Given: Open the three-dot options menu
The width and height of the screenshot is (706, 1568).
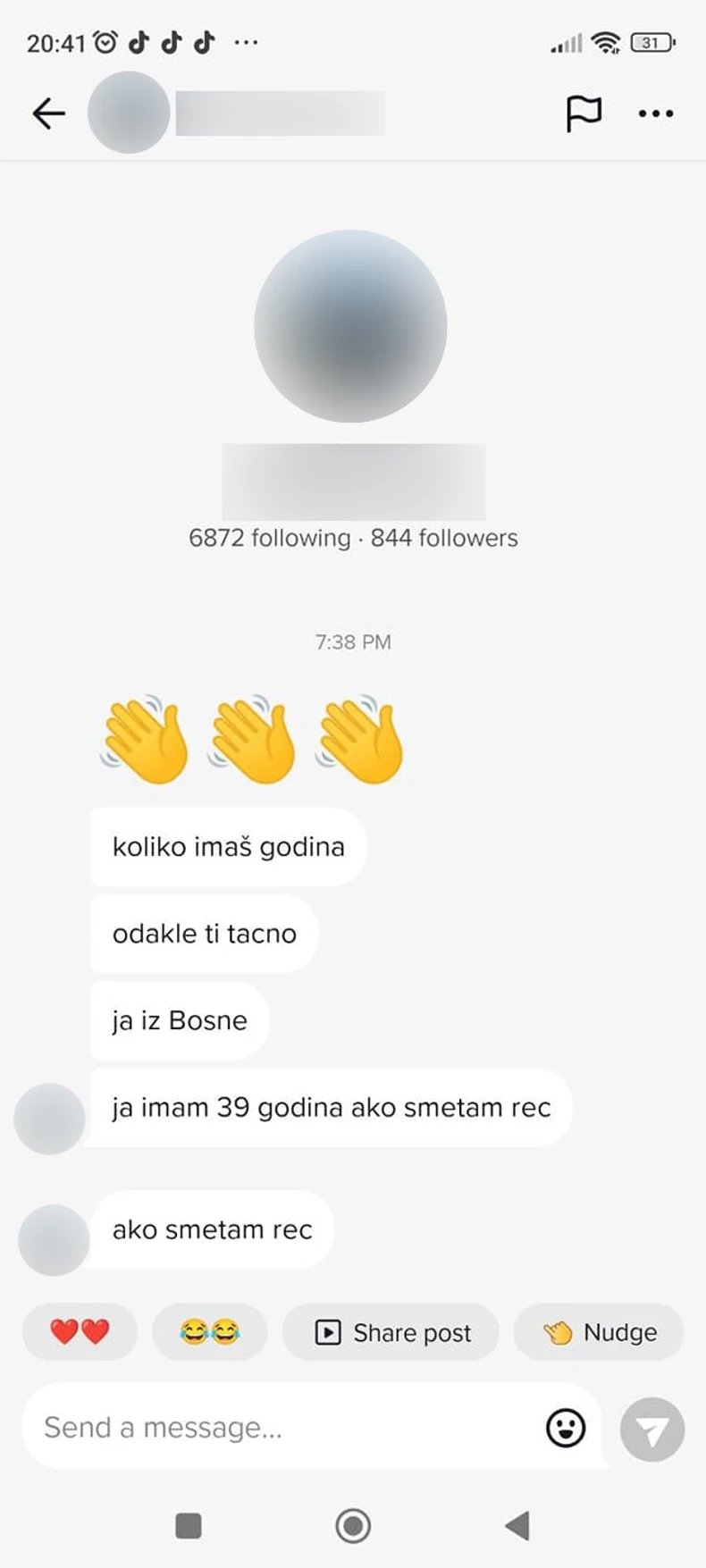Looking at the screenshot, I should pos(655,113).
